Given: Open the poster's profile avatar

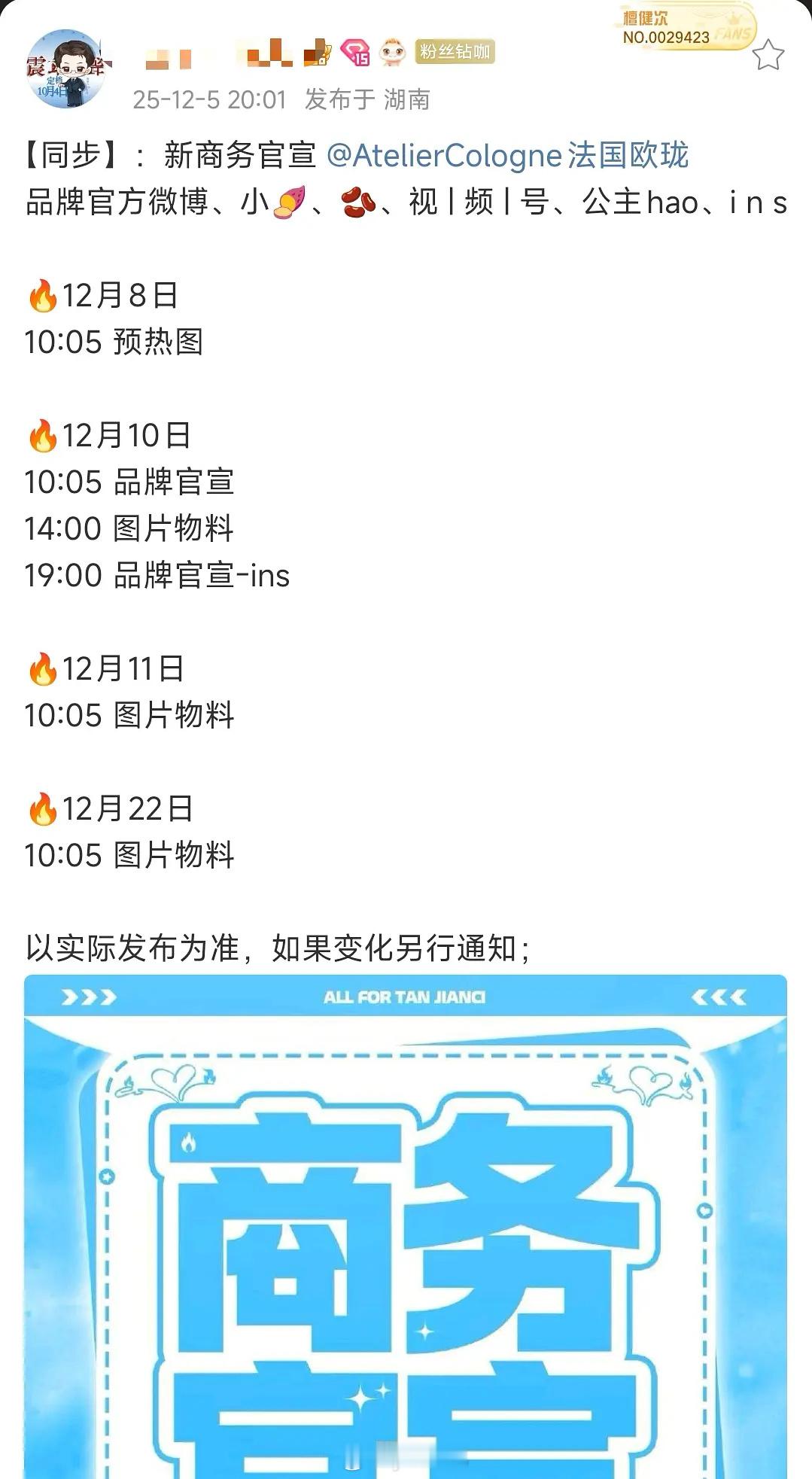Looking at the screenshot, I should (72, 64).
